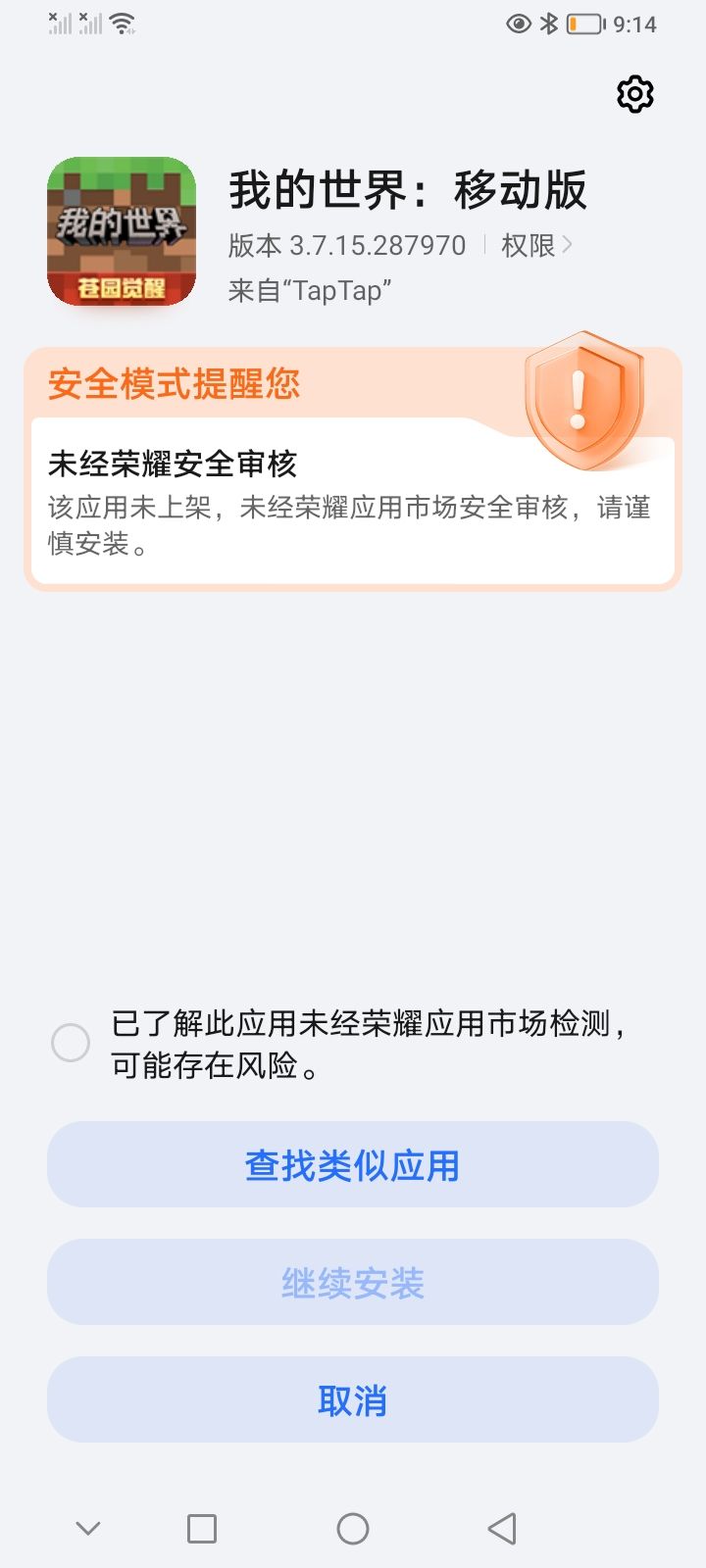Viewport: 706px width, 1568px height.
Task: Tap the Bluetooth icon in the status bar
Action: coord(549,24)
